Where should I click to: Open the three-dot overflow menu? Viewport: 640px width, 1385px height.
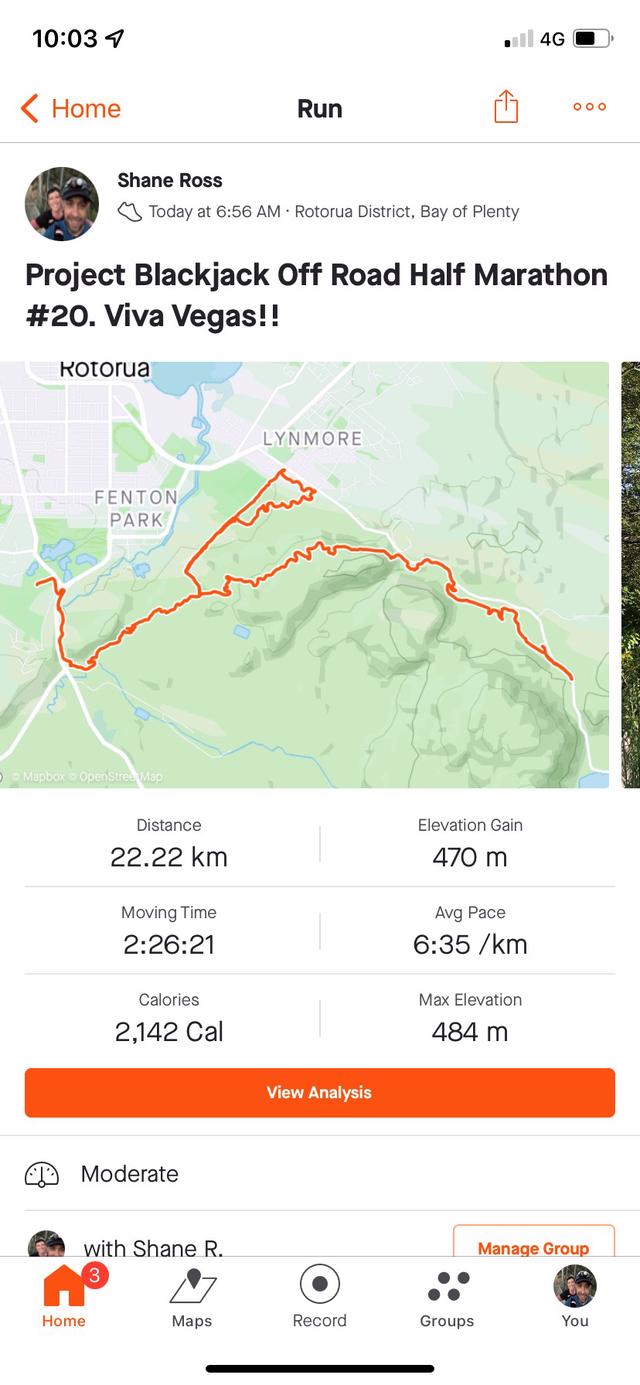pos(589,107)
